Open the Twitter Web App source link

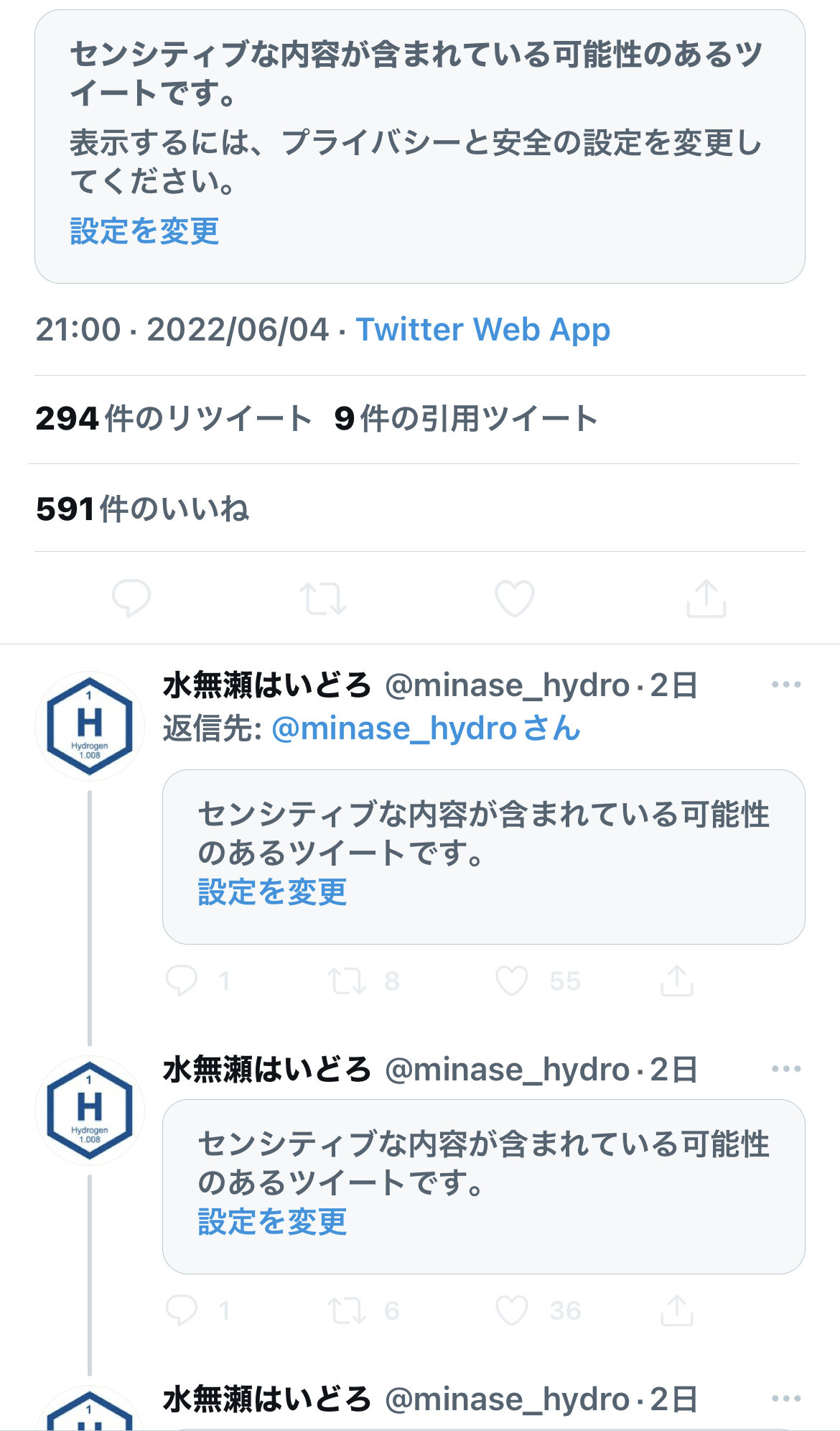point(483,330)
